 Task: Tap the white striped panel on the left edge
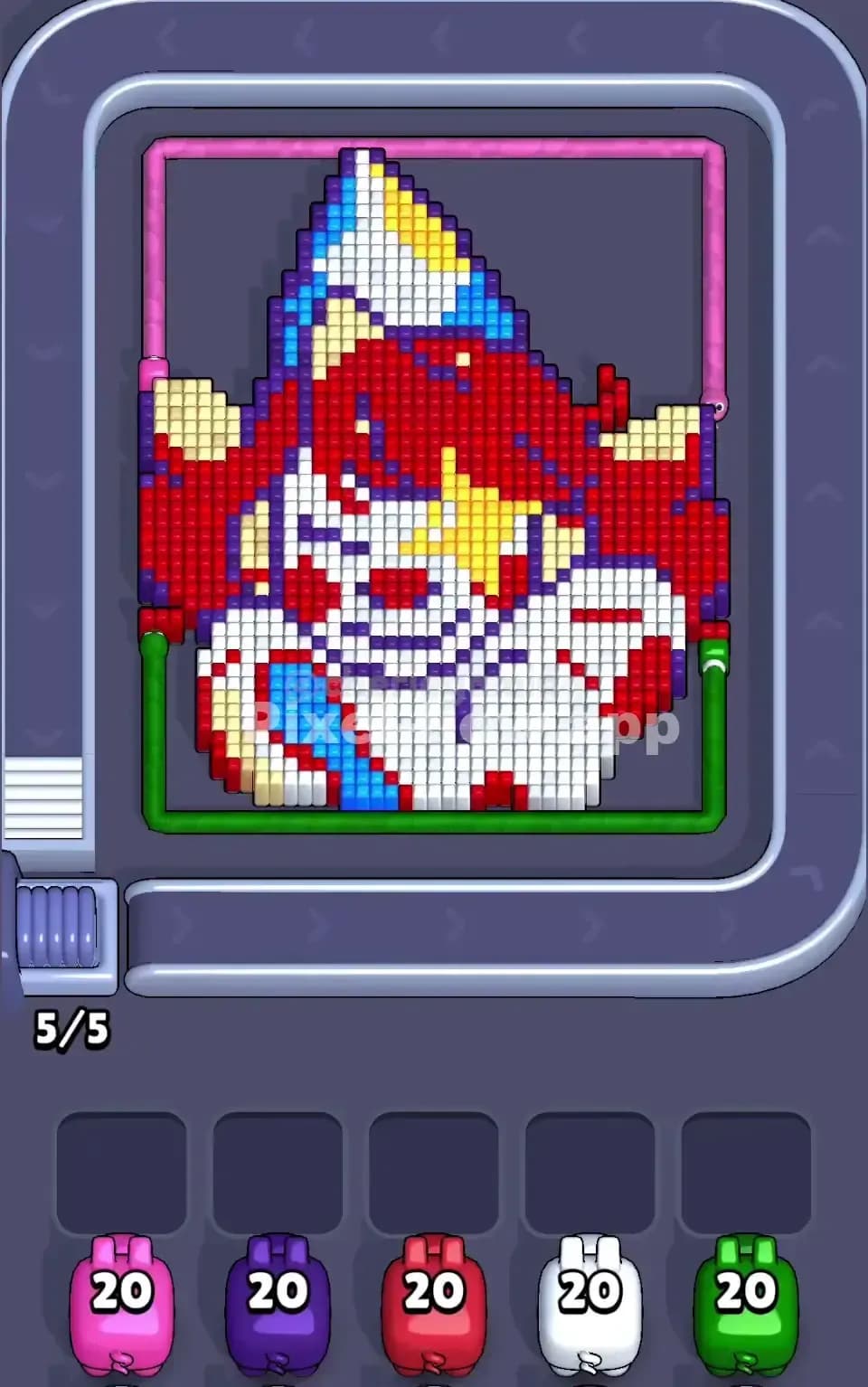coord(45,796)
